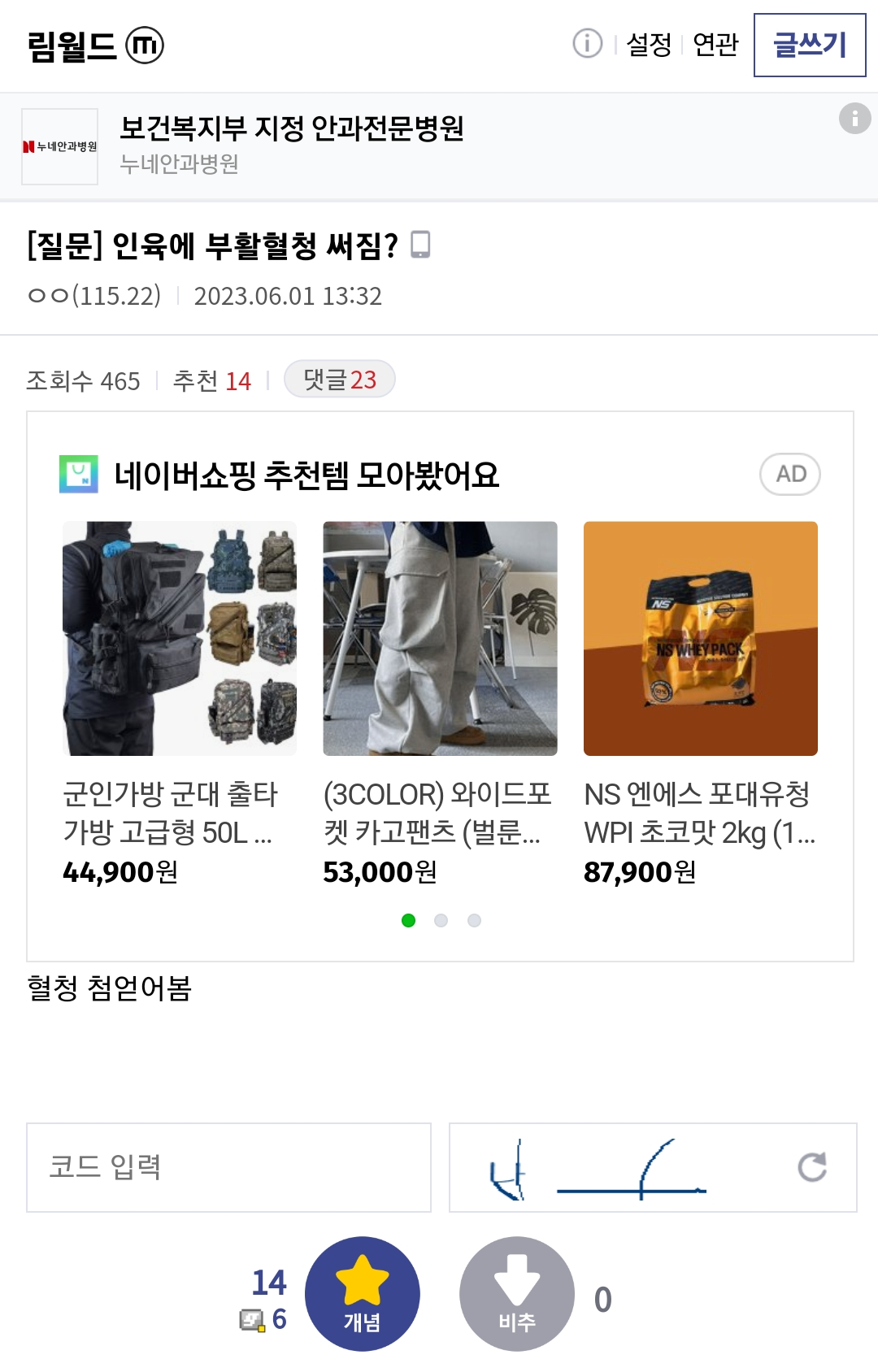The height and width of the screenshot is (1372, 878).
Task: Refresh the captcha code image
Action: tap(811, 1167)
